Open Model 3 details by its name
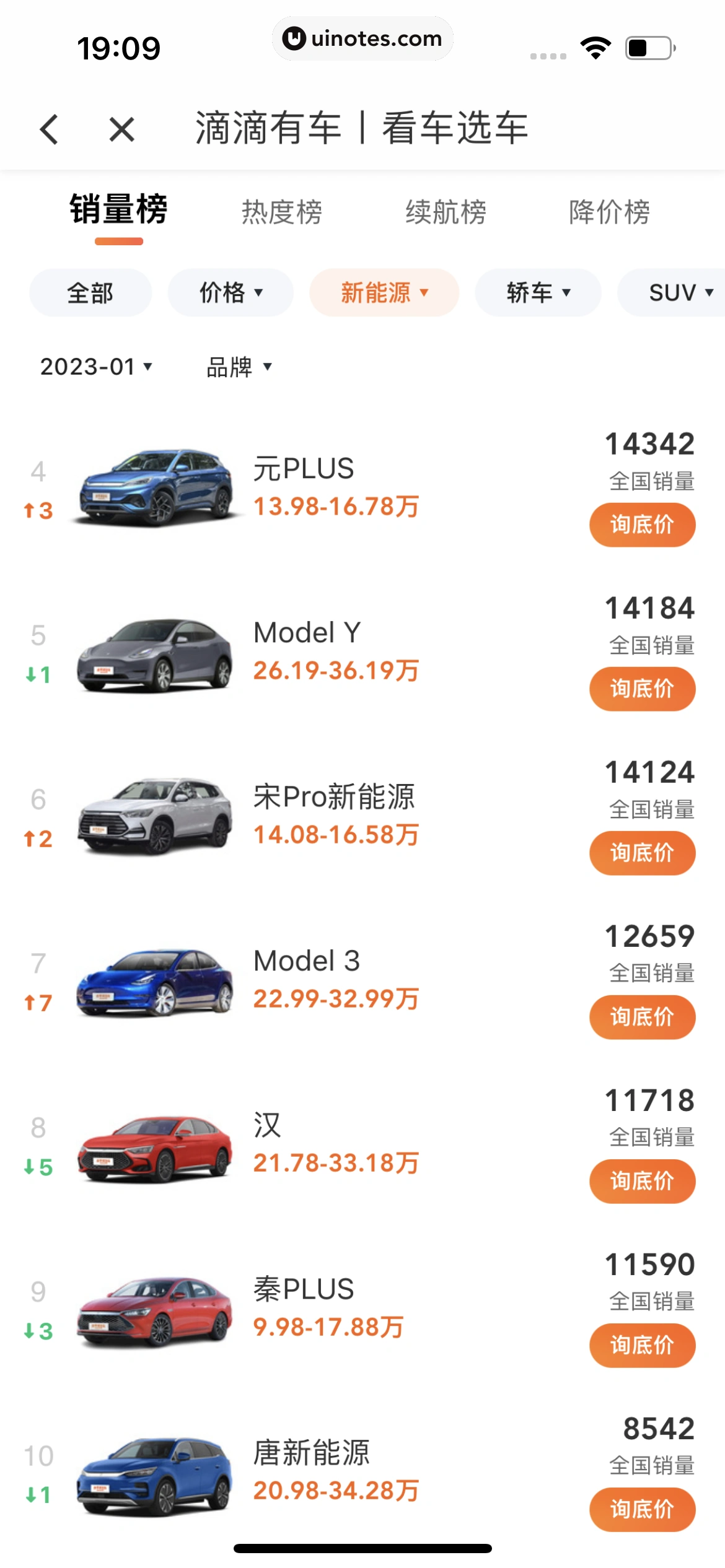The height and width of the screenshot is (1568, 725). (x=306, y=959)
